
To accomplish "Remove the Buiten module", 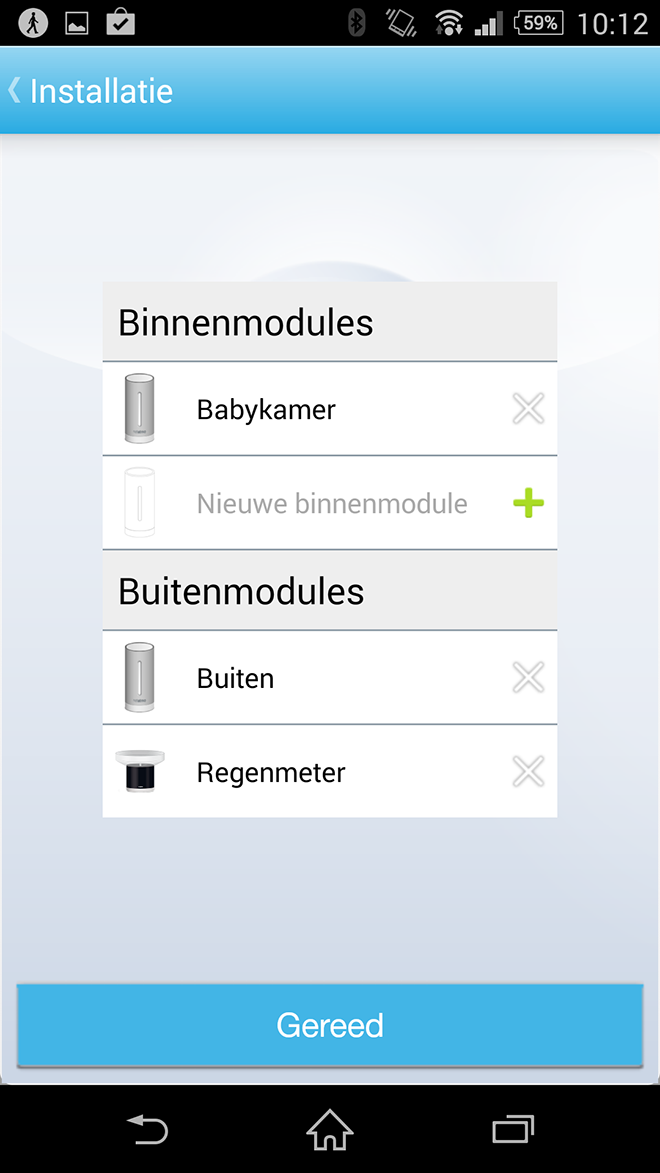I will [528, 678].
